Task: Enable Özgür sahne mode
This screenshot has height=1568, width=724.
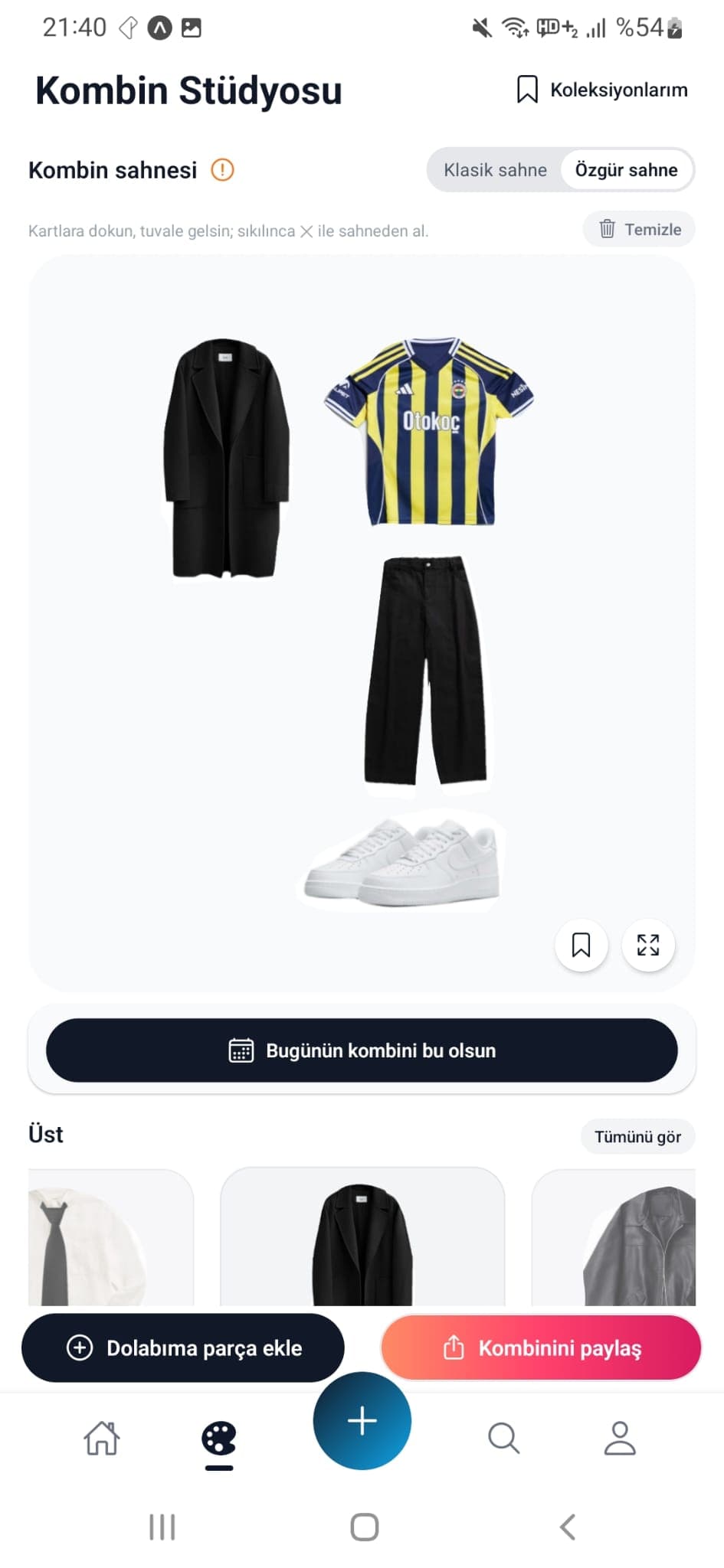Action: coord(626,170)
